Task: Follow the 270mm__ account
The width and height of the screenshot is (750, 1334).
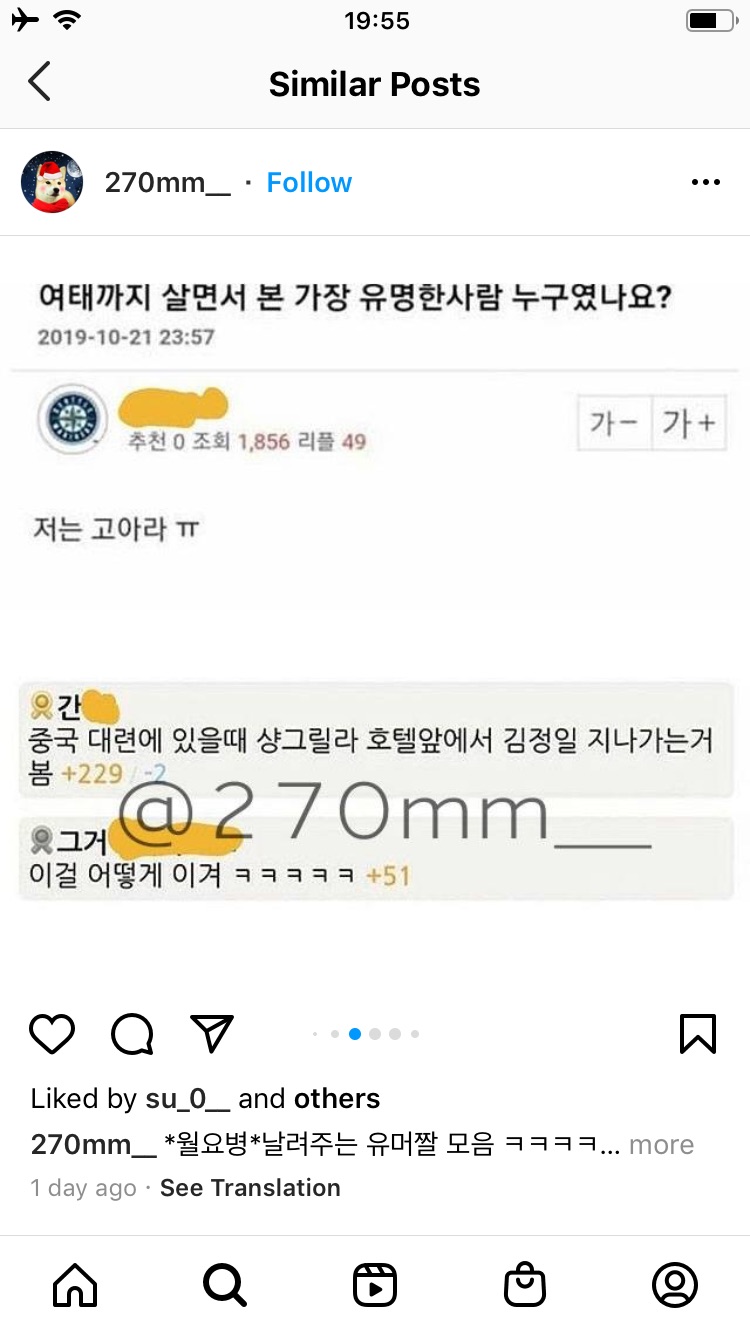Action: pyautogui.click(x=309, y=183)
